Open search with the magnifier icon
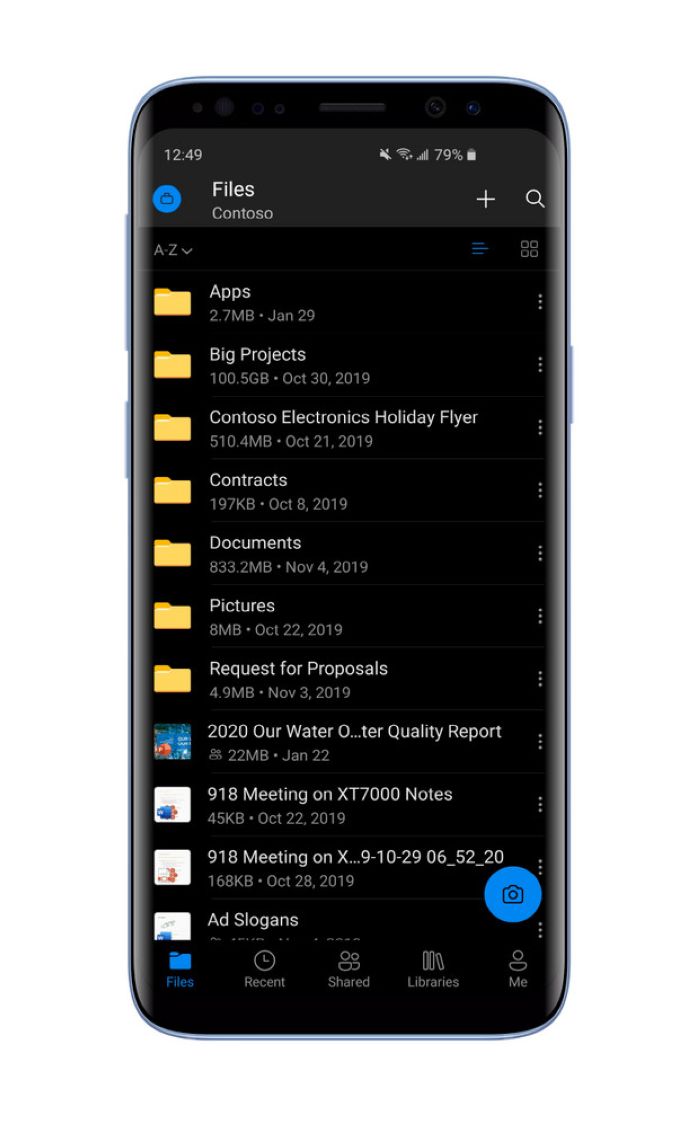The width and height of the screenshot is (700, 1126). (x=535, y=199)
